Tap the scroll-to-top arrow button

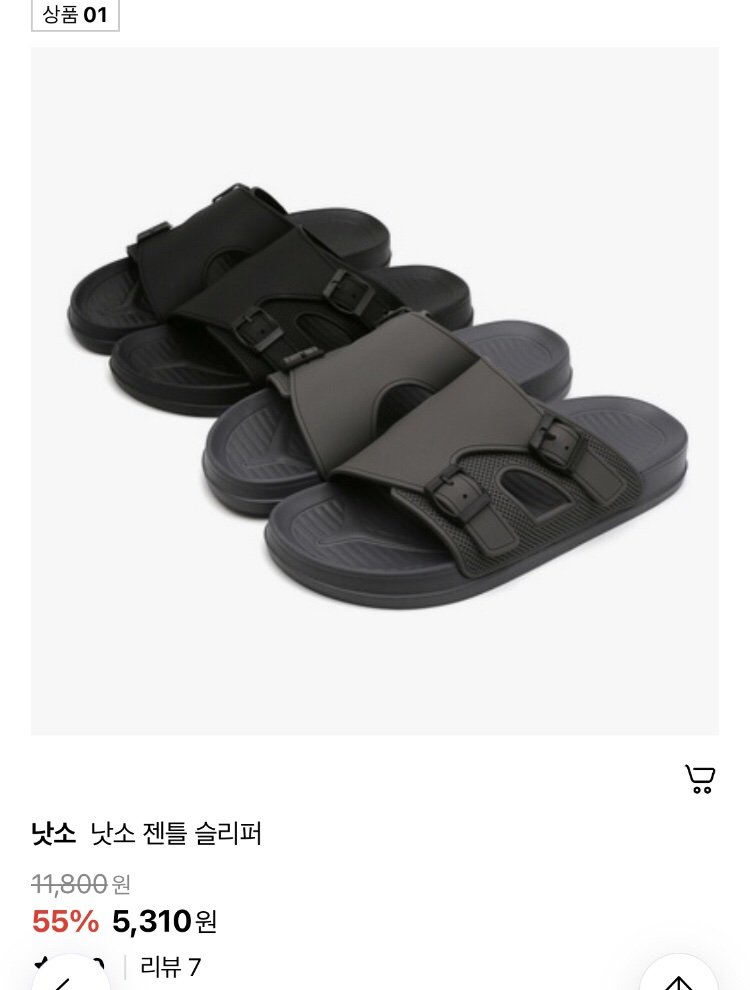679,977
